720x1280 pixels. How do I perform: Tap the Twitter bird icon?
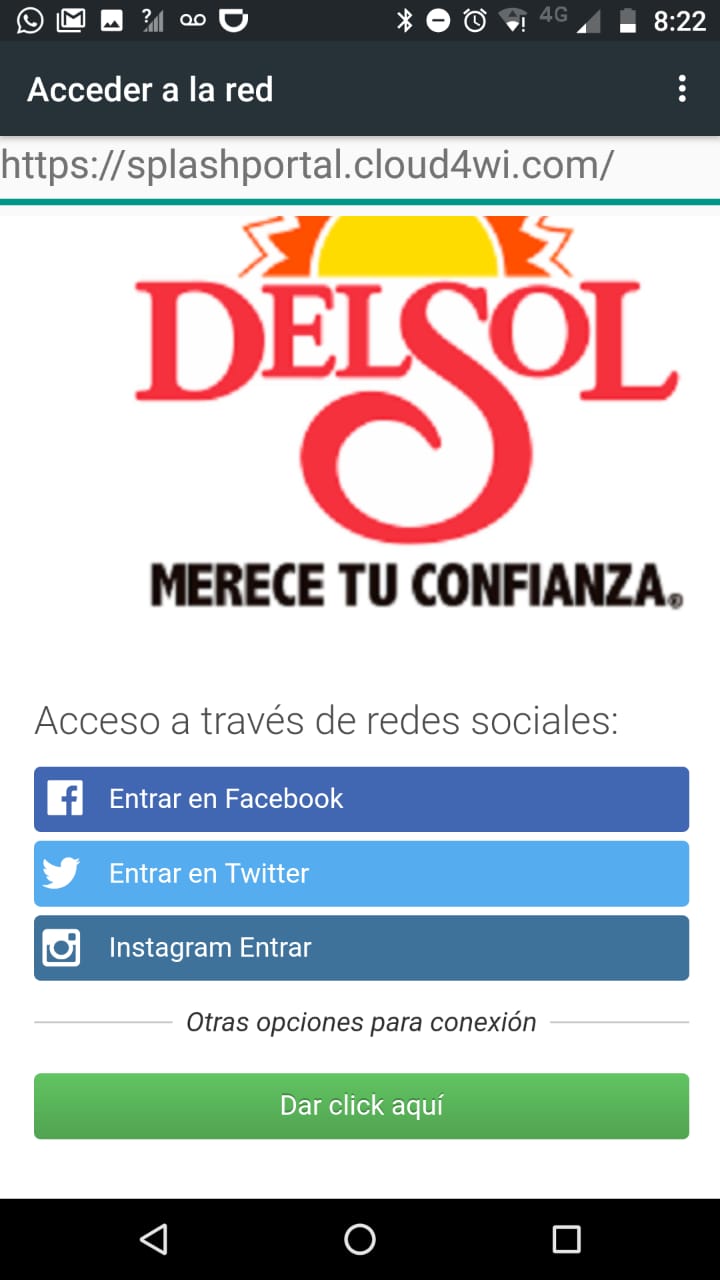62,872
